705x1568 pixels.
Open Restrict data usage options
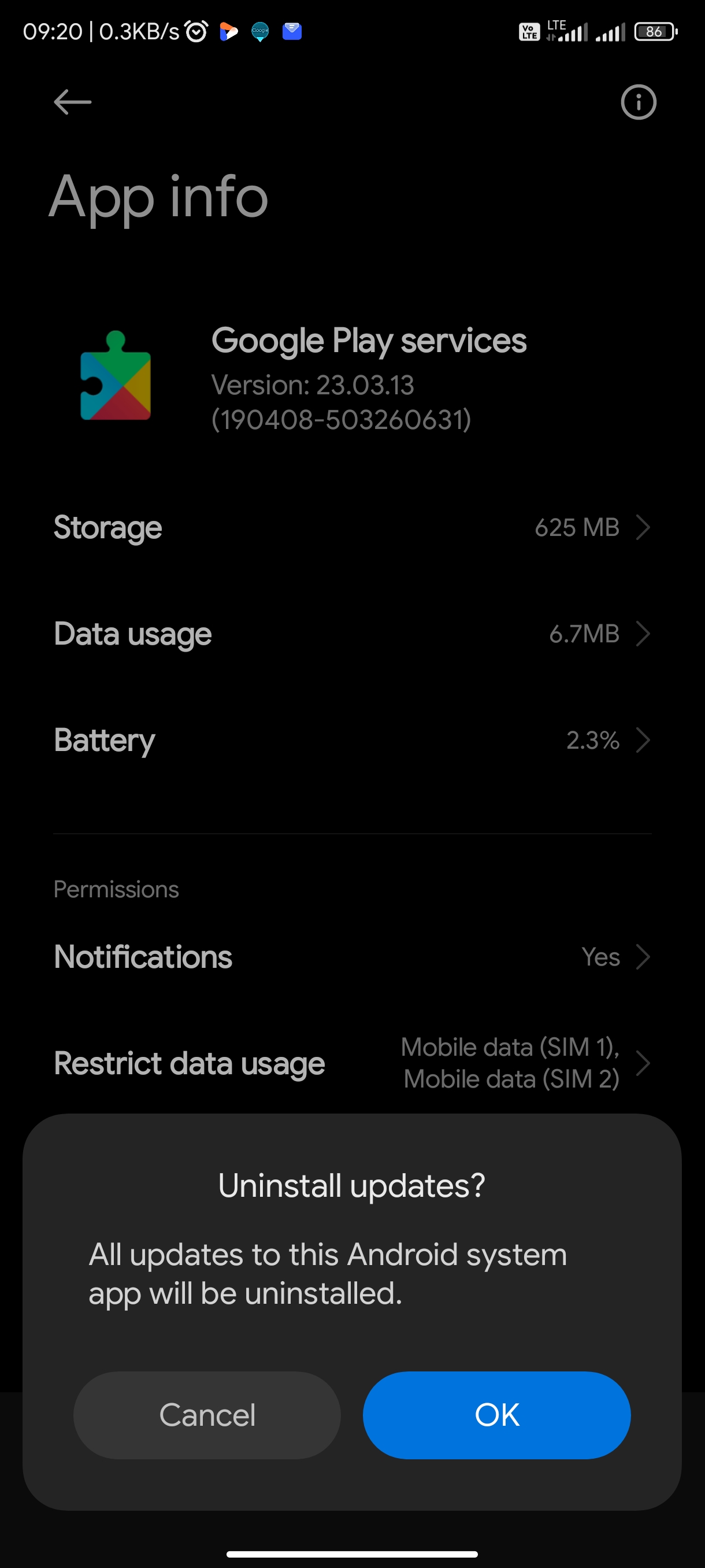tap(352, 1063)
